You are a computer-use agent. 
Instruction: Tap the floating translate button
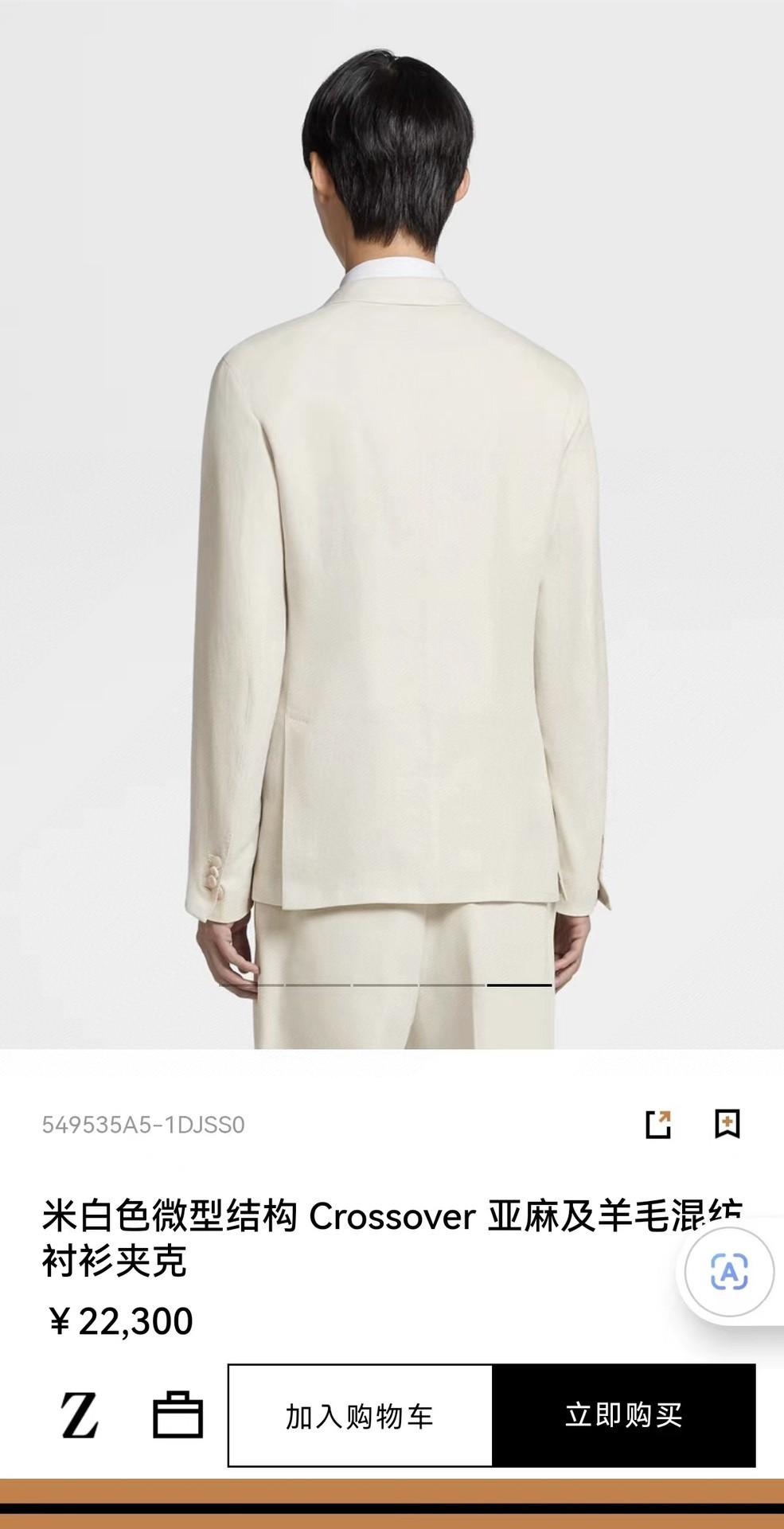pos(728,1270)
